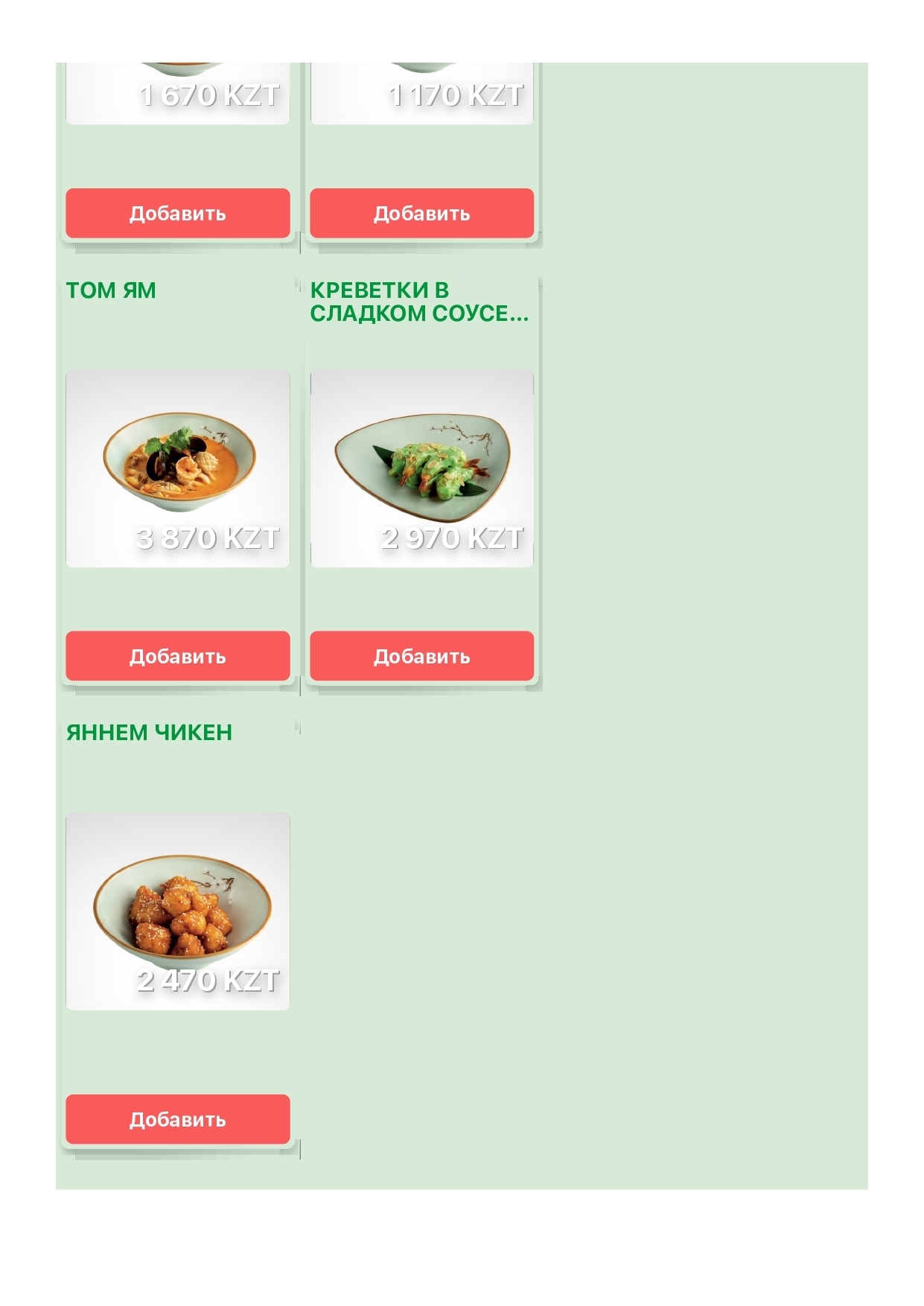Add Яннем Чикен to the order

[x=177, y=1119]
